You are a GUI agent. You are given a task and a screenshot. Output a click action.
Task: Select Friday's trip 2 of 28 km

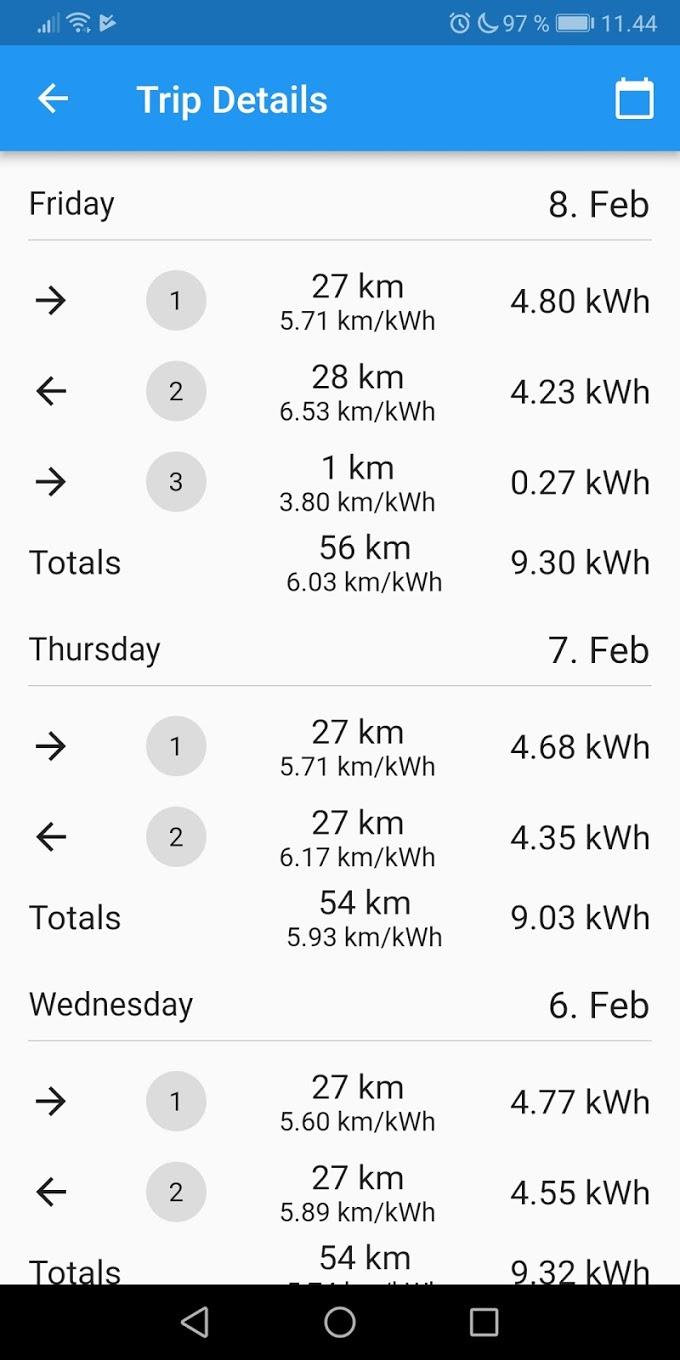pos(340,392)
